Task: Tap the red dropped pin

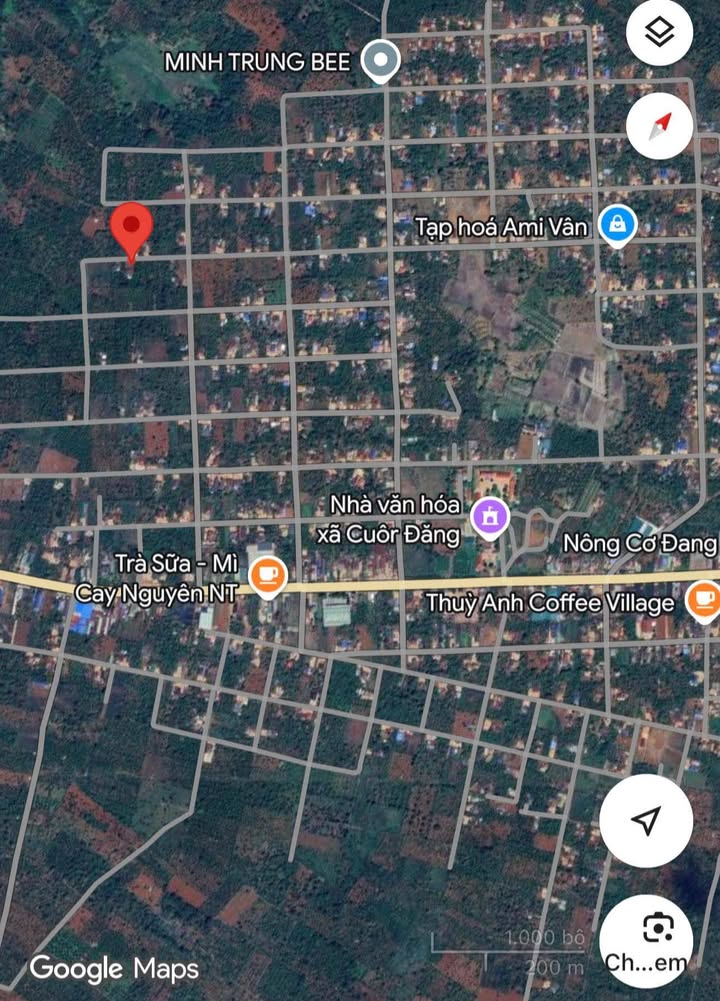Action: [x=130, y=229]
